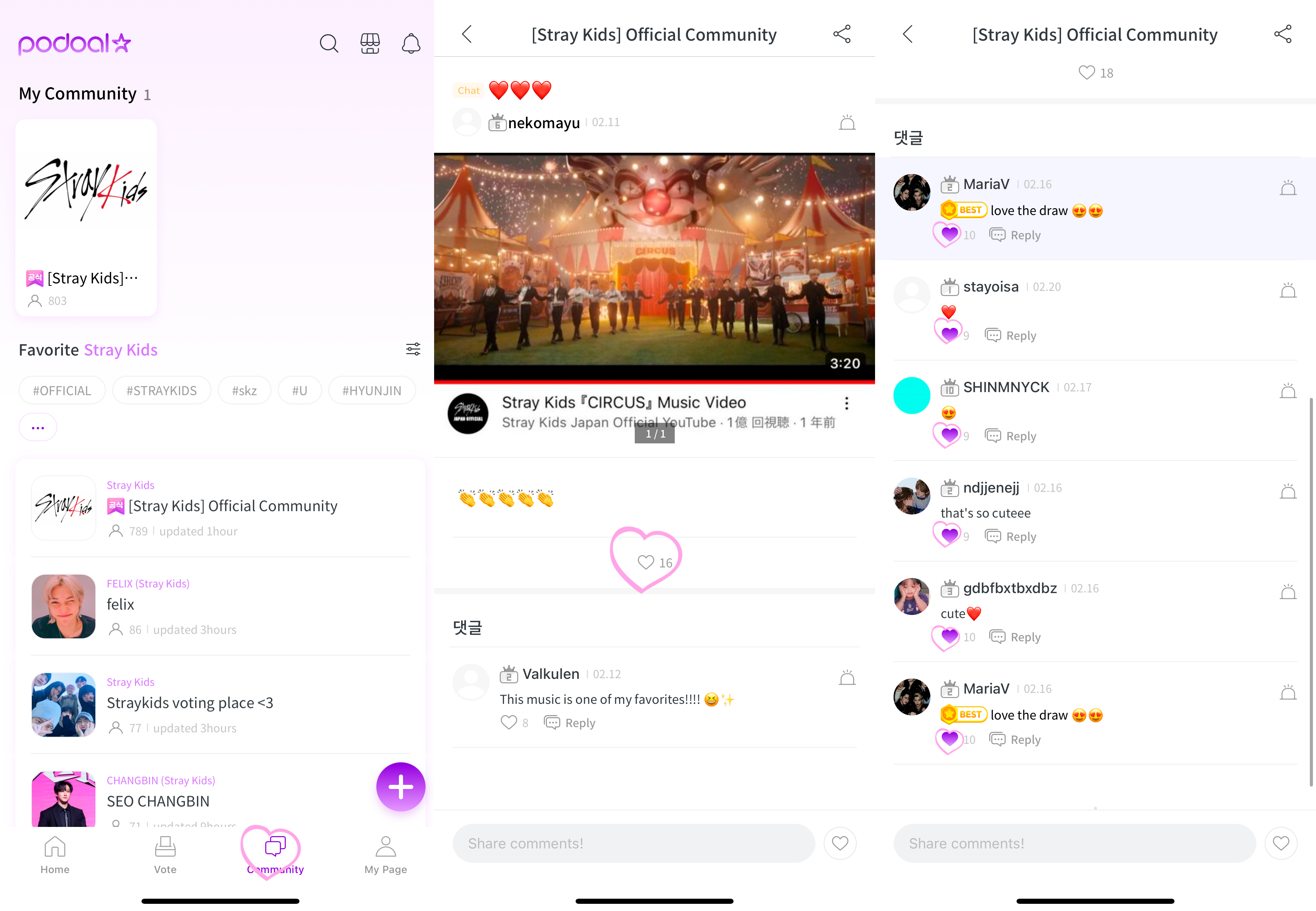The image size is (1316, 911).
Task: Open Straykids voting place <3 community
Action: (x=220, y=705)
